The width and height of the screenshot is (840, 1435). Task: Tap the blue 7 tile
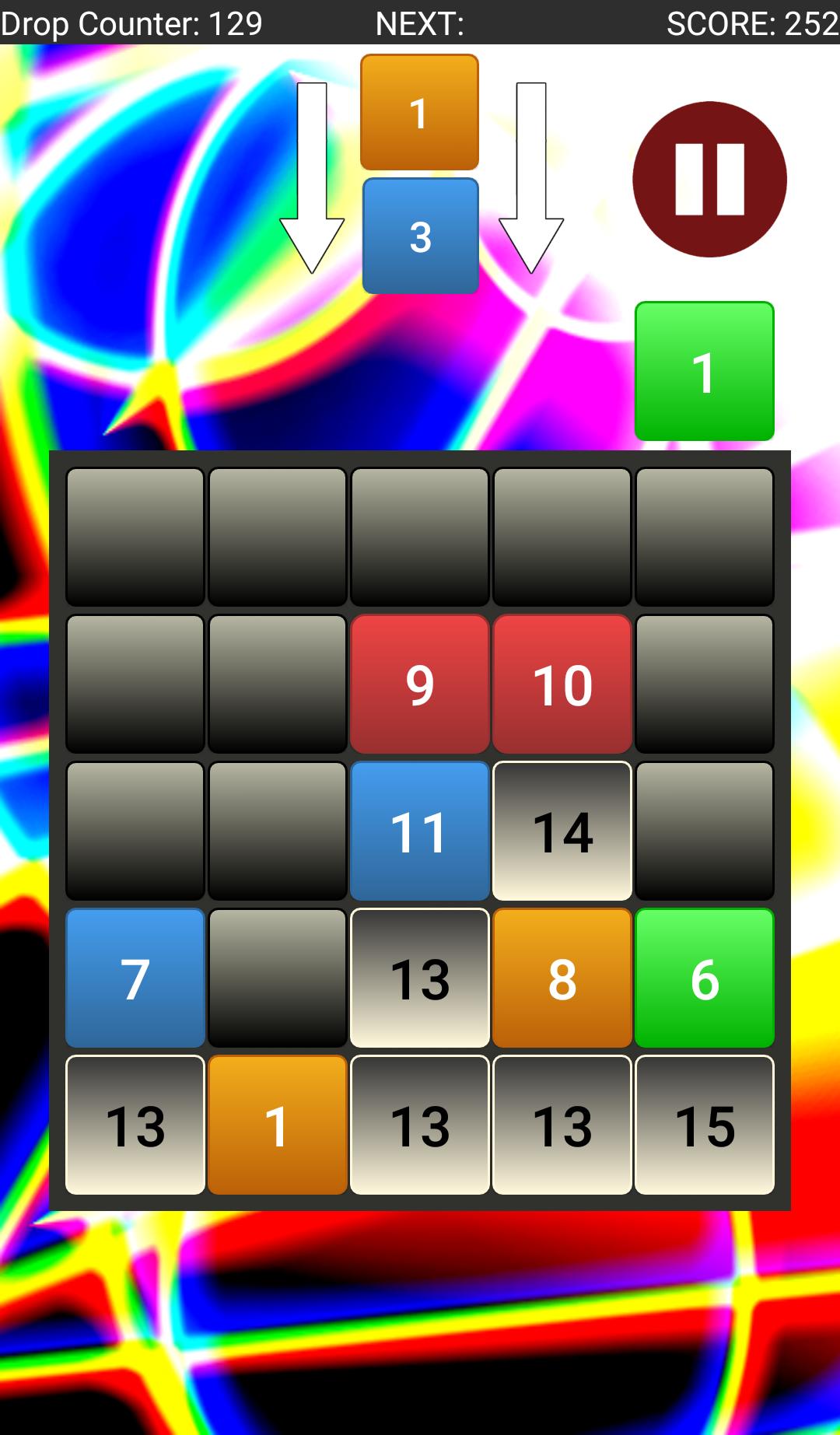point(135,978)
